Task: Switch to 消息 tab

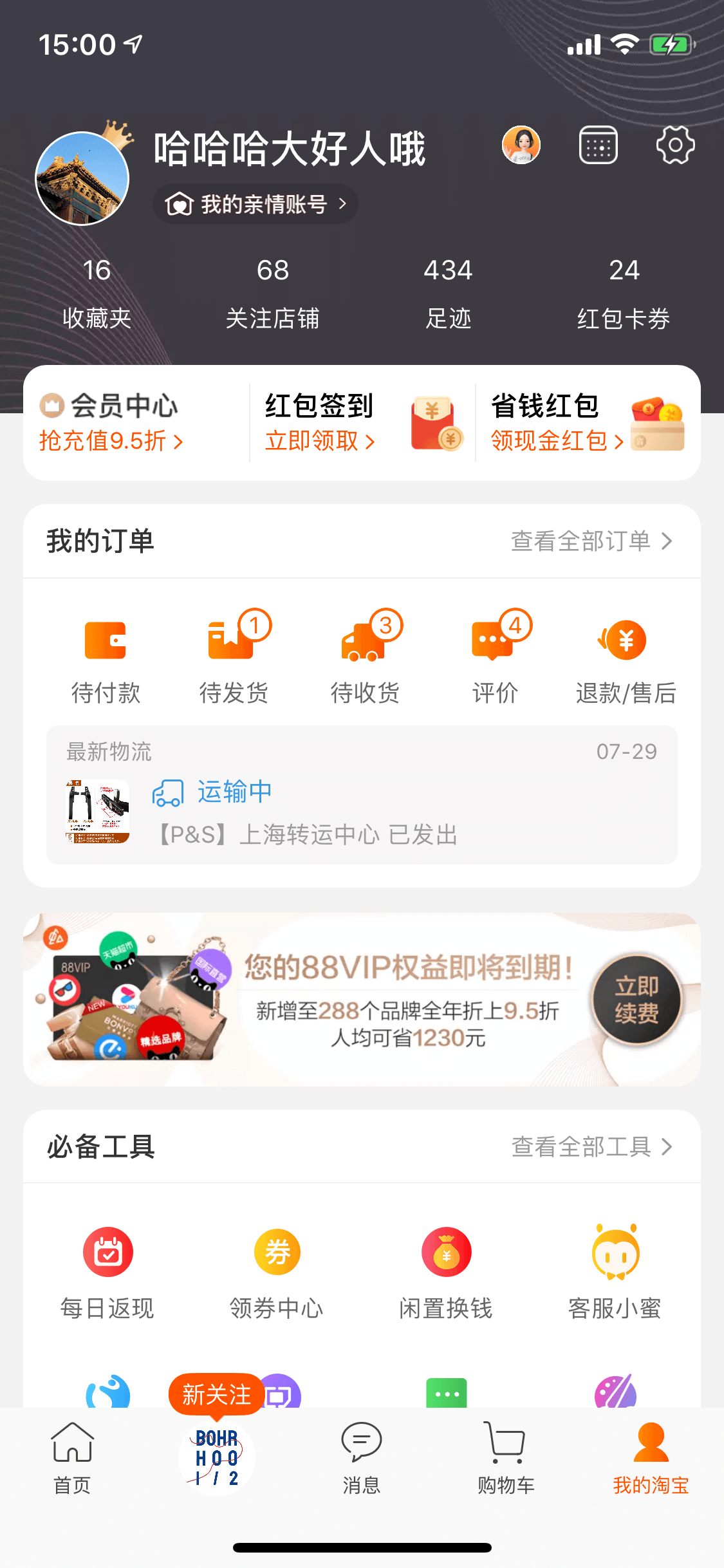Action: 362,1458
